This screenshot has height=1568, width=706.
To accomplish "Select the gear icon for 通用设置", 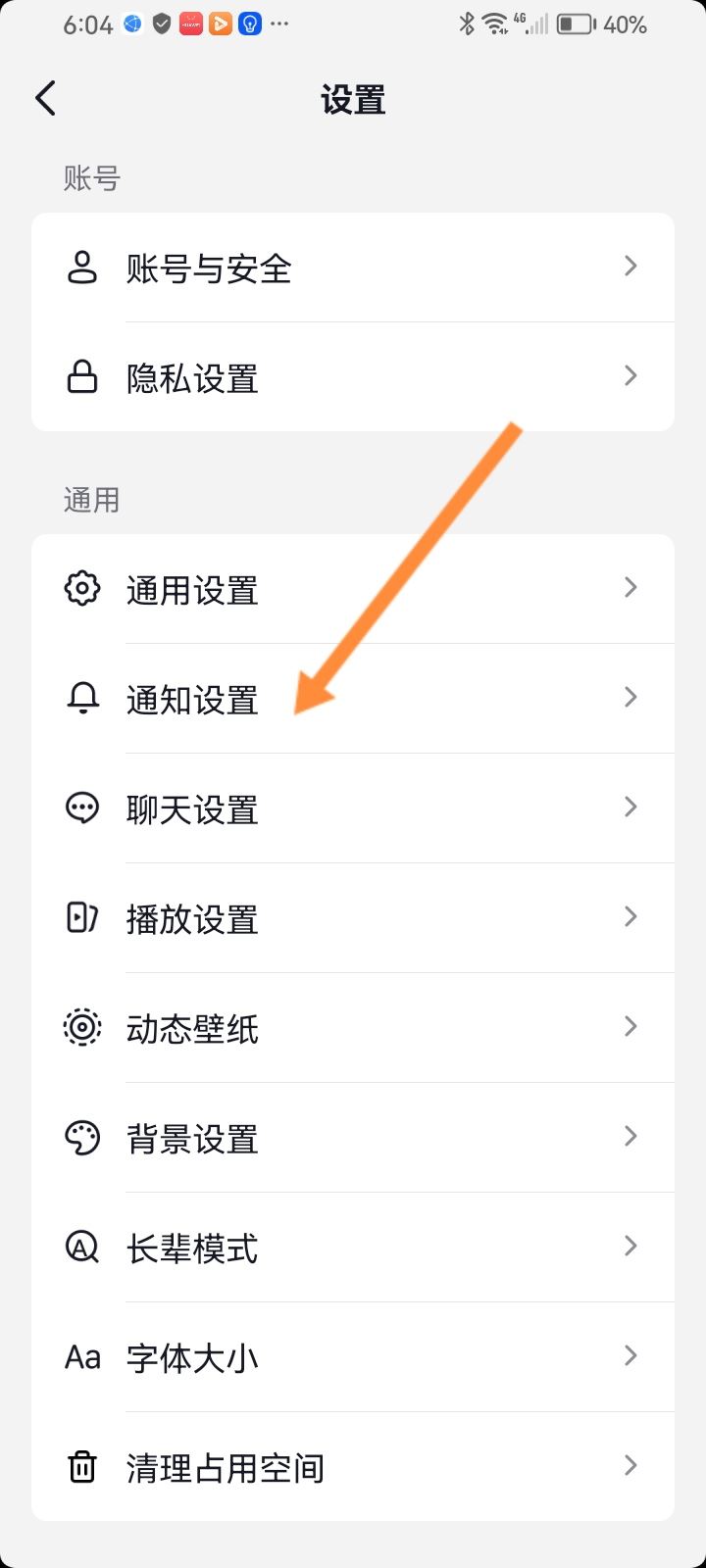I will click(82, 588).
